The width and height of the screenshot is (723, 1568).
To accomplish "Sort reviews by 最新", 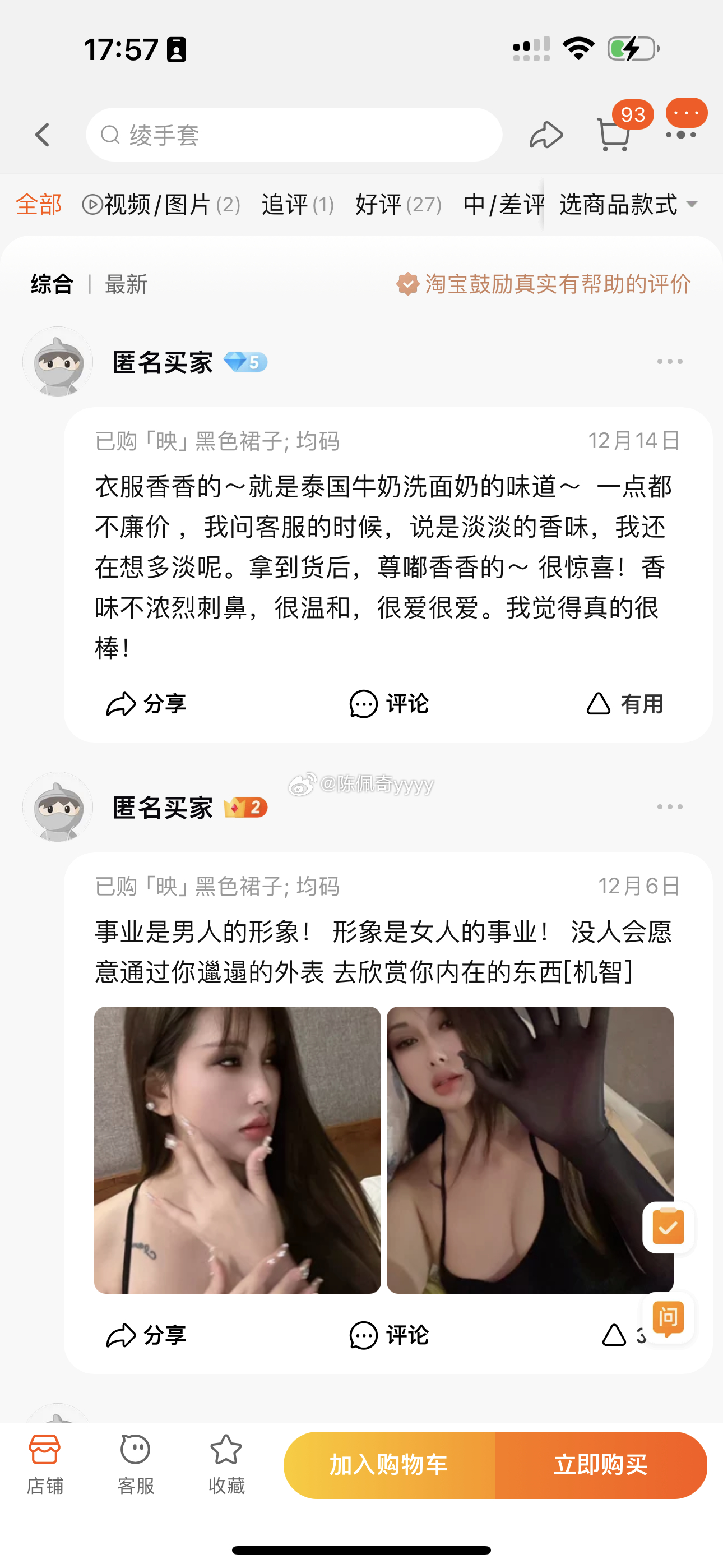I will (x=126, y=284).
